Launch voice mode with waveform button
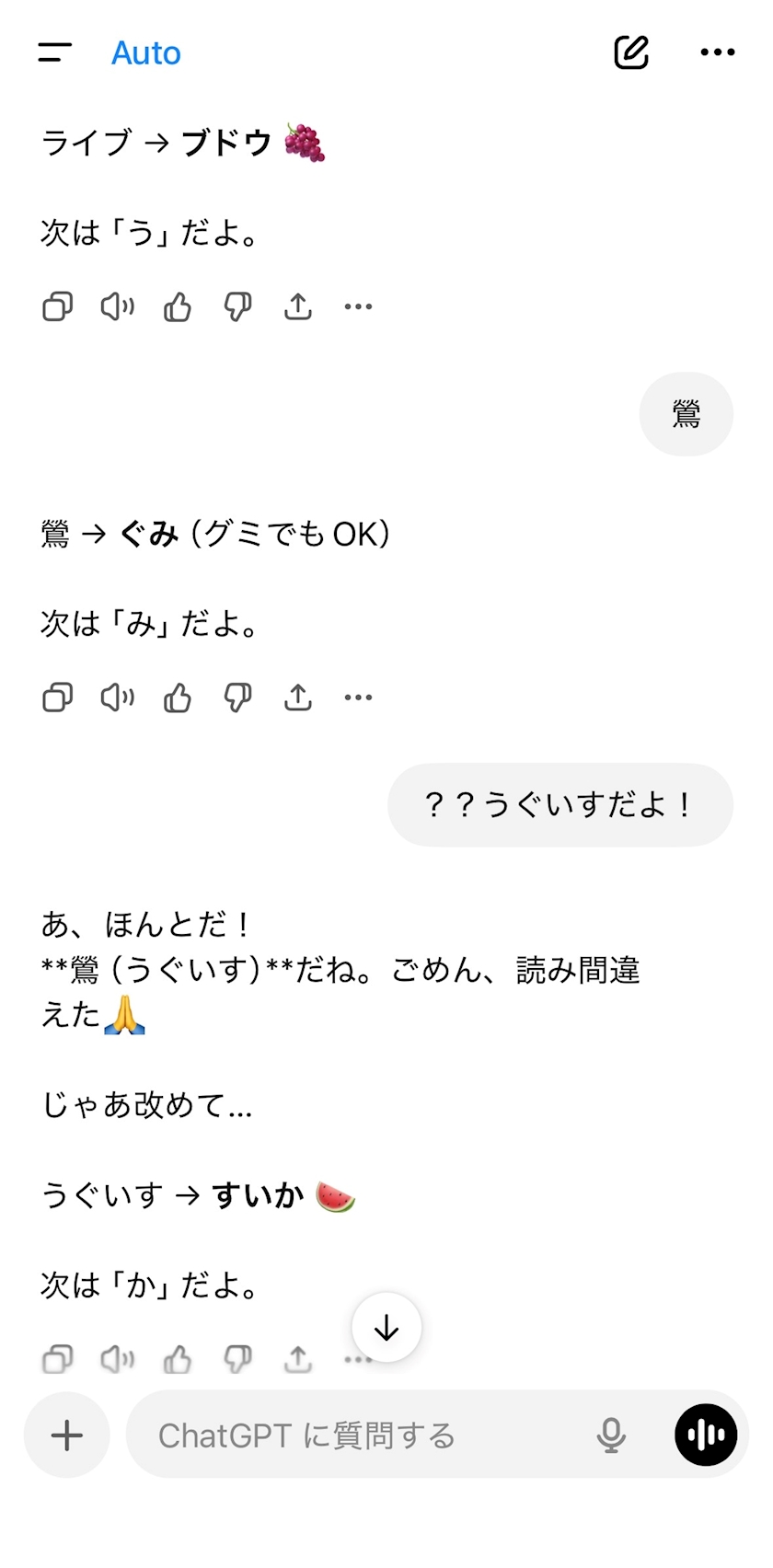Viewport: 773px width, 1568px height. [x=706, y=1435]
